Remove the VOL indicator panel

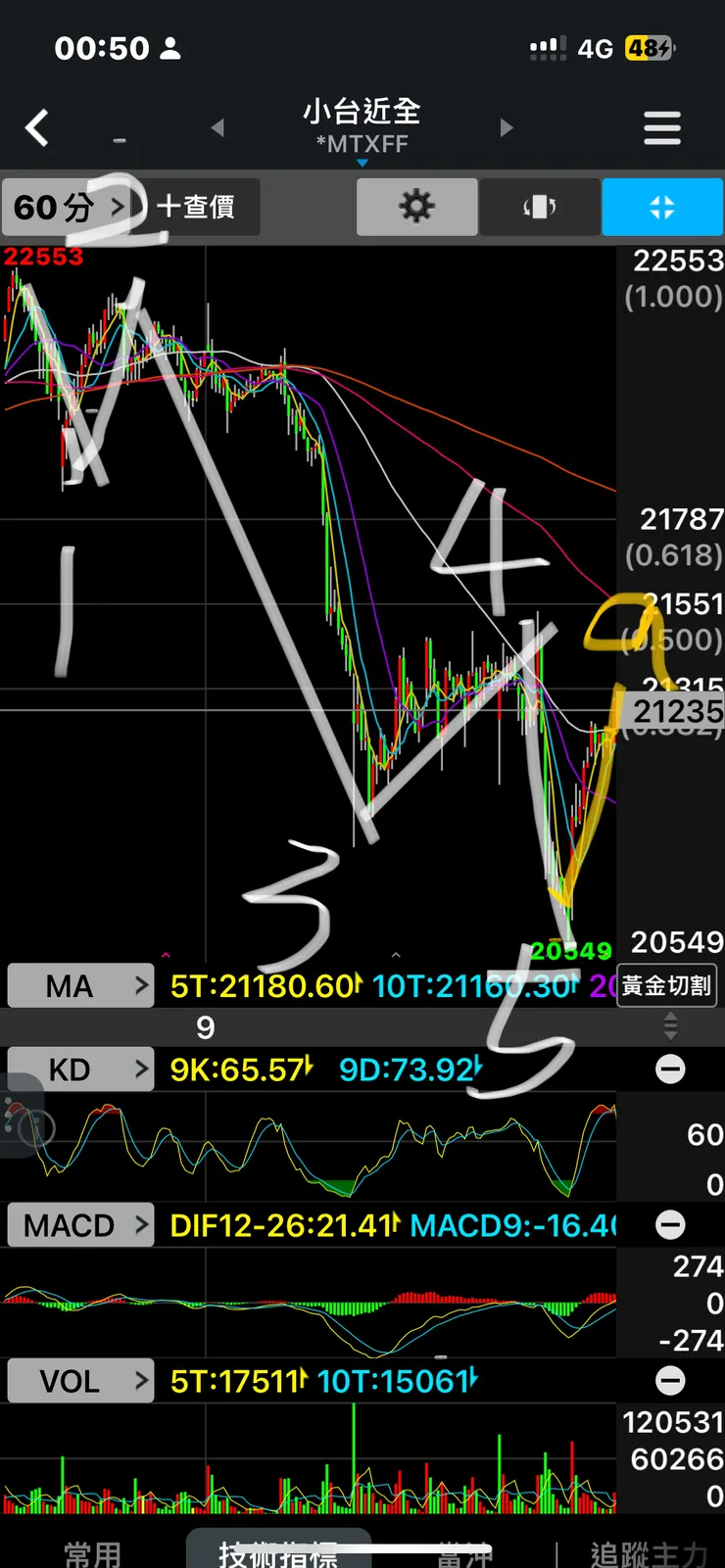tap(670, 1381)
